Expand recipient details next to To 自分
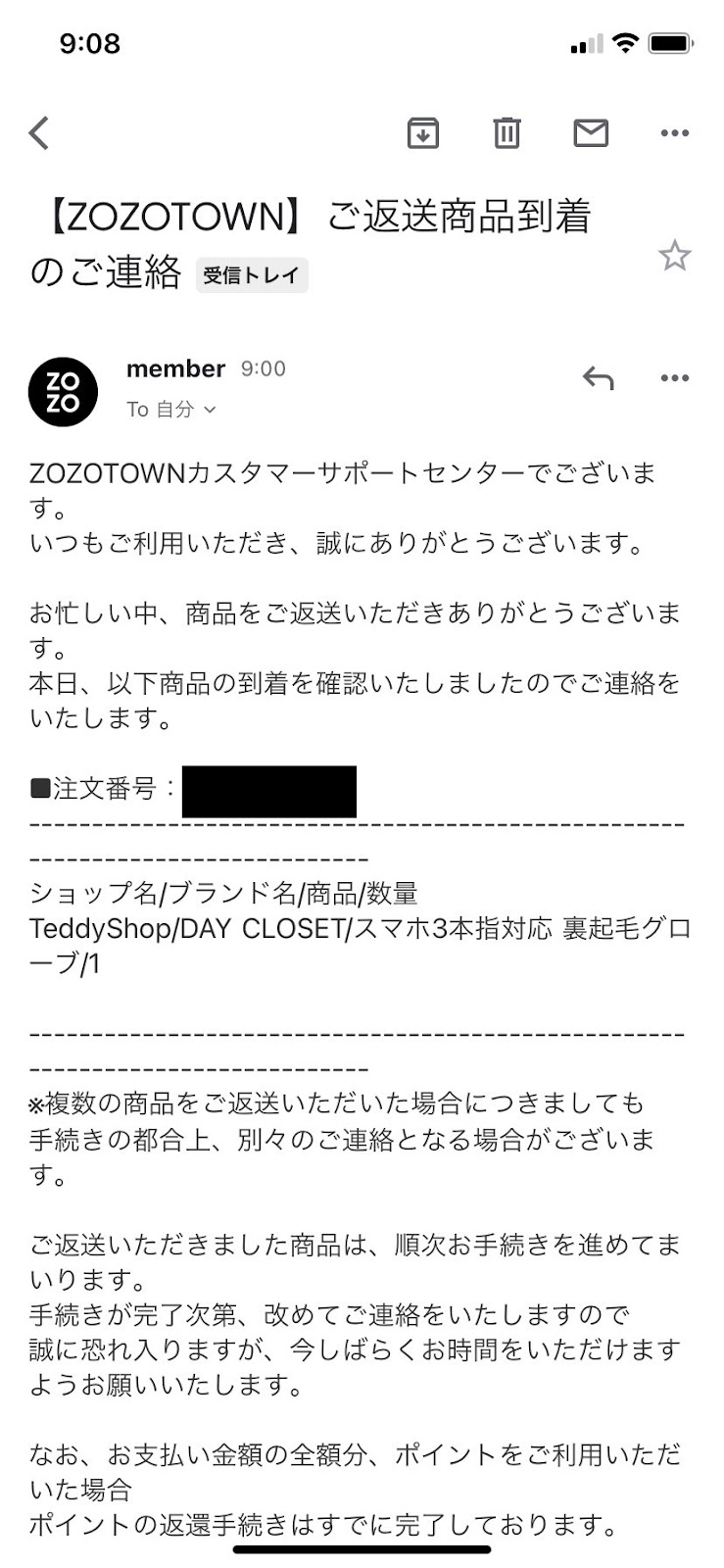Image resolution: width=724 pixels, height=1568 pixels. (x=209, y=410)
